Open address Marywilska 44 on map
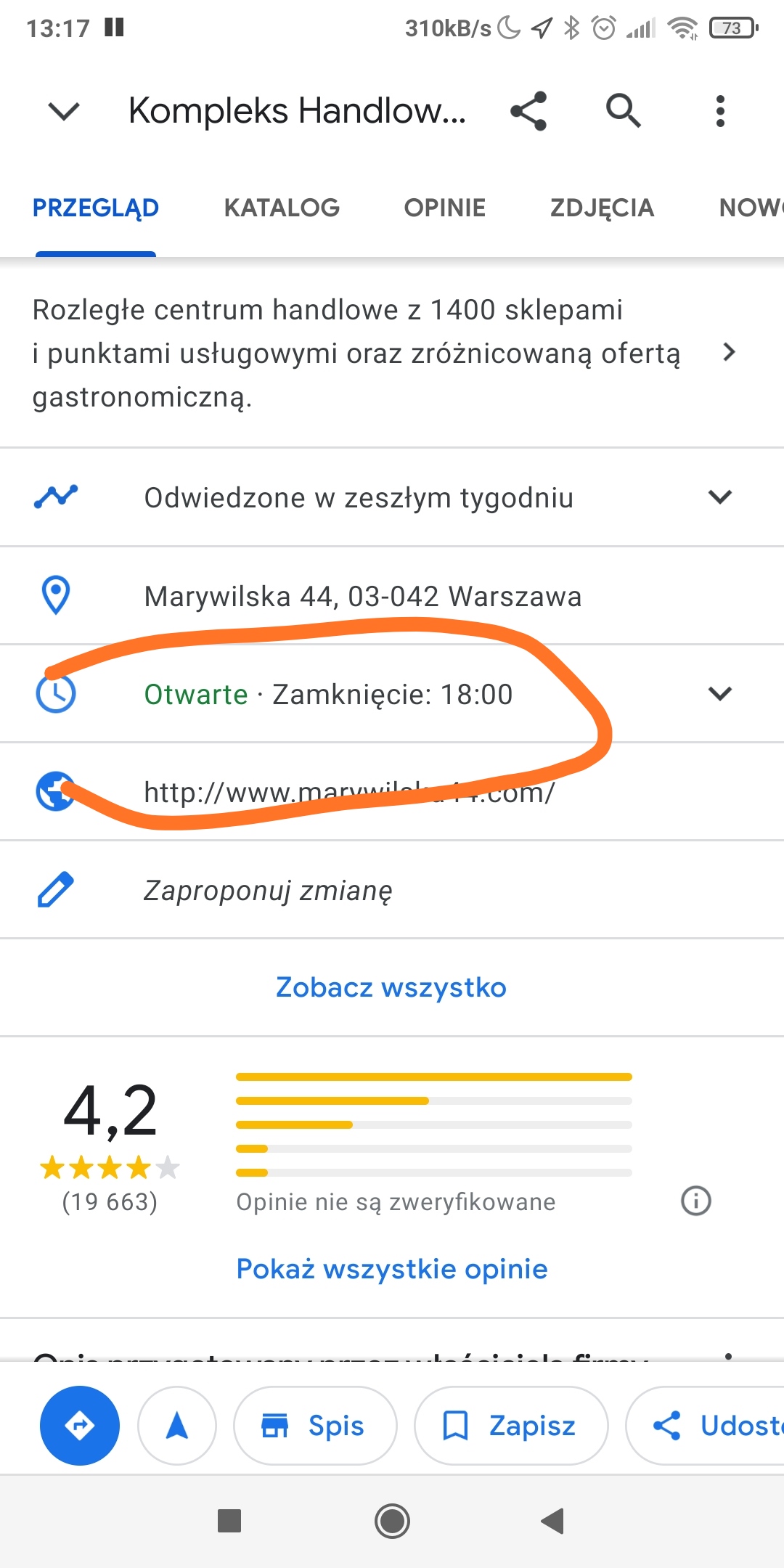The image size is (784, 1568). tap(363, 597)
